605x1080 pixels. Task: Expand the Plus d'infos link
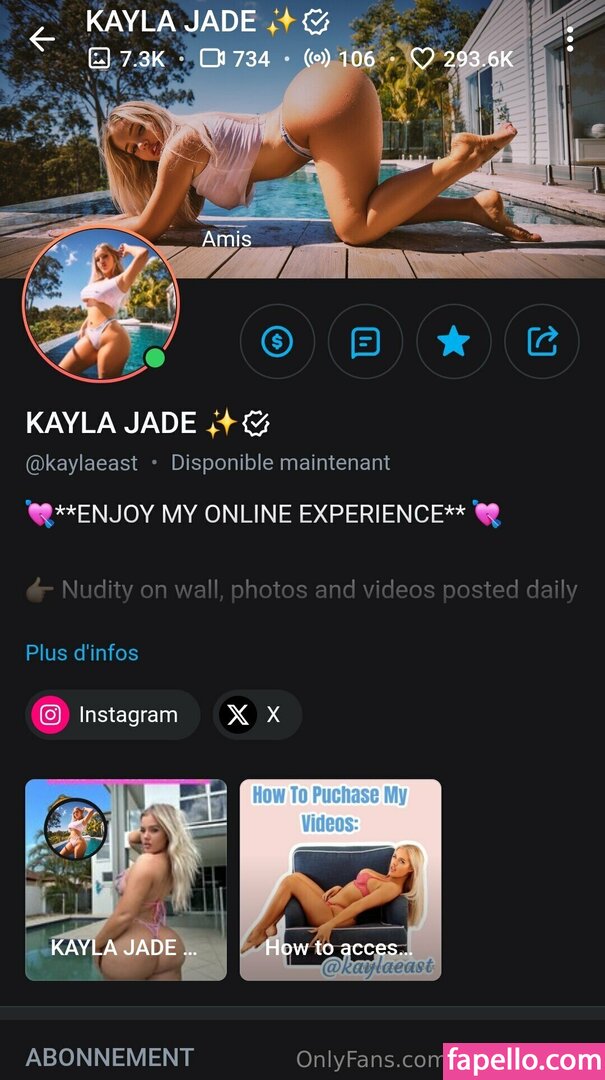point(82,653)
